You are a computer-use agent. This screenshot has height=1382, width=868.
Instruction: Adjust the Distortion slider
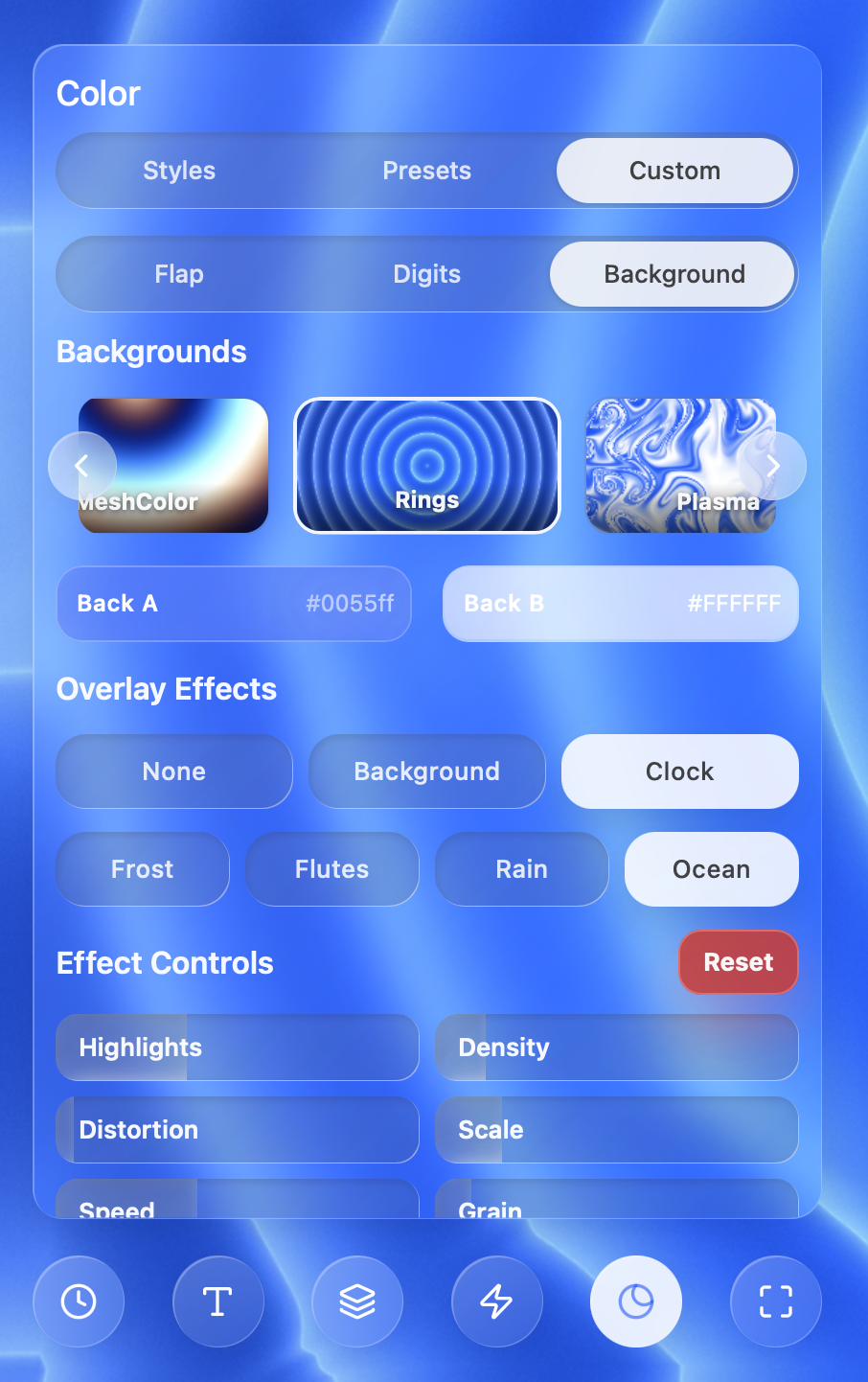pyautogui.click(x=237, y=1130)
